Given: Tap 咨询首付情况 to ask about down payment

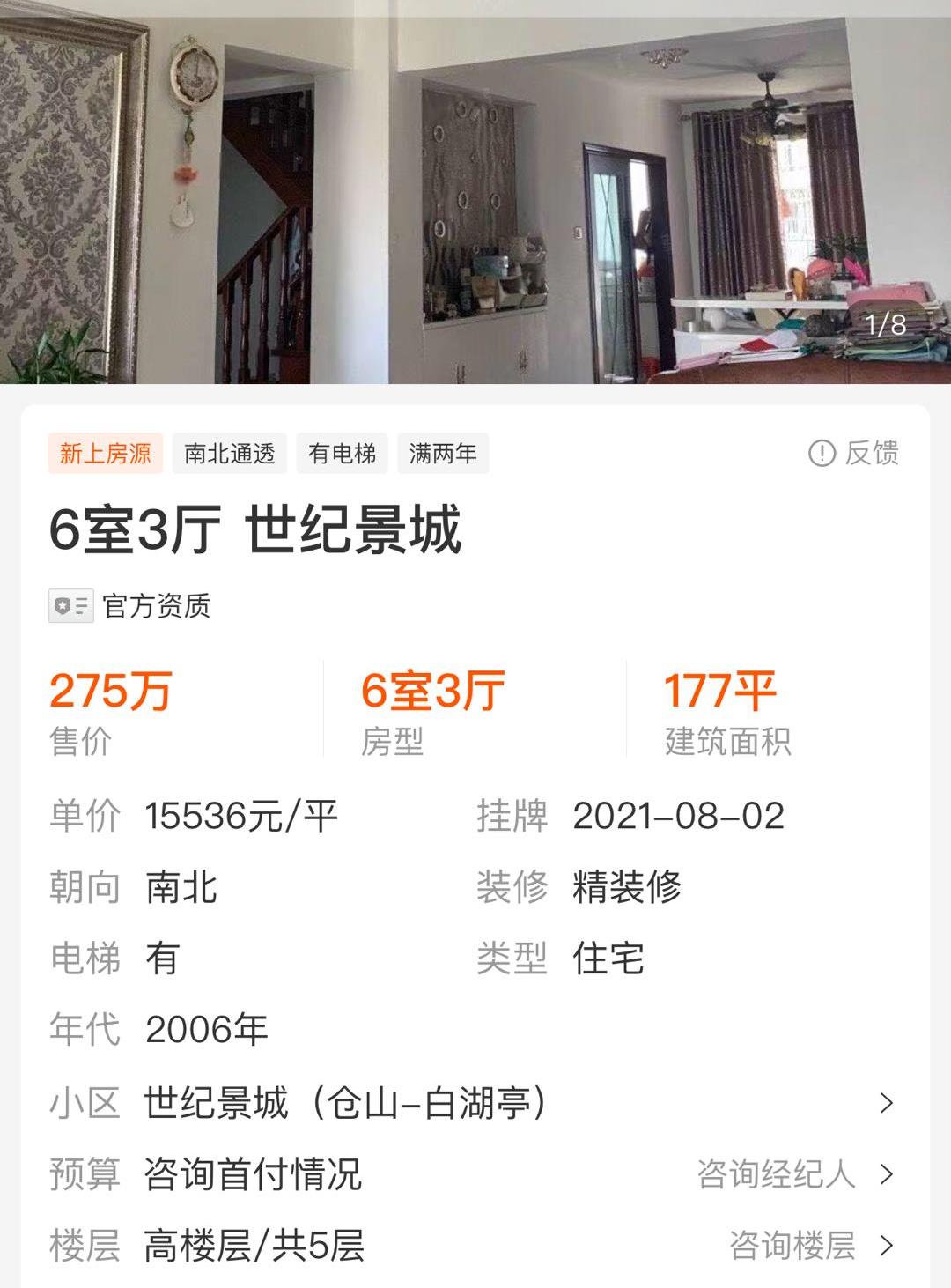Looking at the screenshot, I should 249,1172.
